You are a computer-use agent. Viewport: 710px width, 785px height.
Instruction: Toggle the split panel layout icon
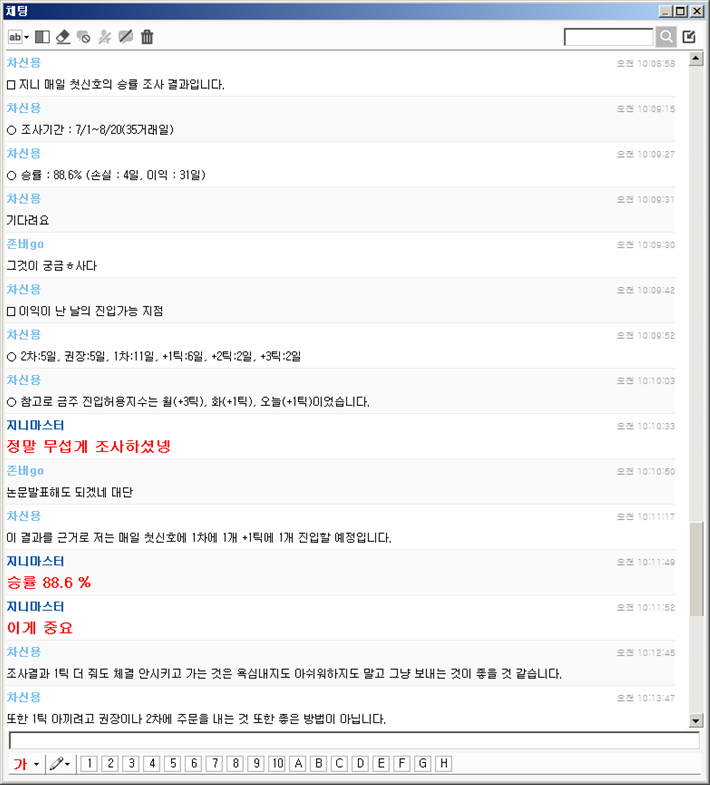[42, 37]
